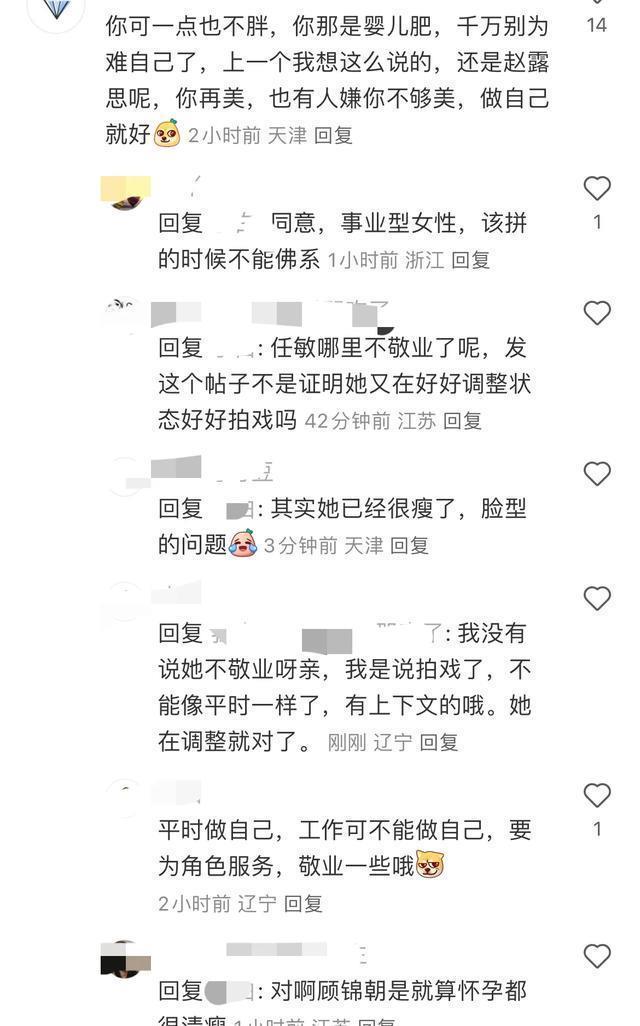Reply to the 婴儿肥 comment from 天津
Viewport: 640px width, 1026px height.
coord(333,135)
